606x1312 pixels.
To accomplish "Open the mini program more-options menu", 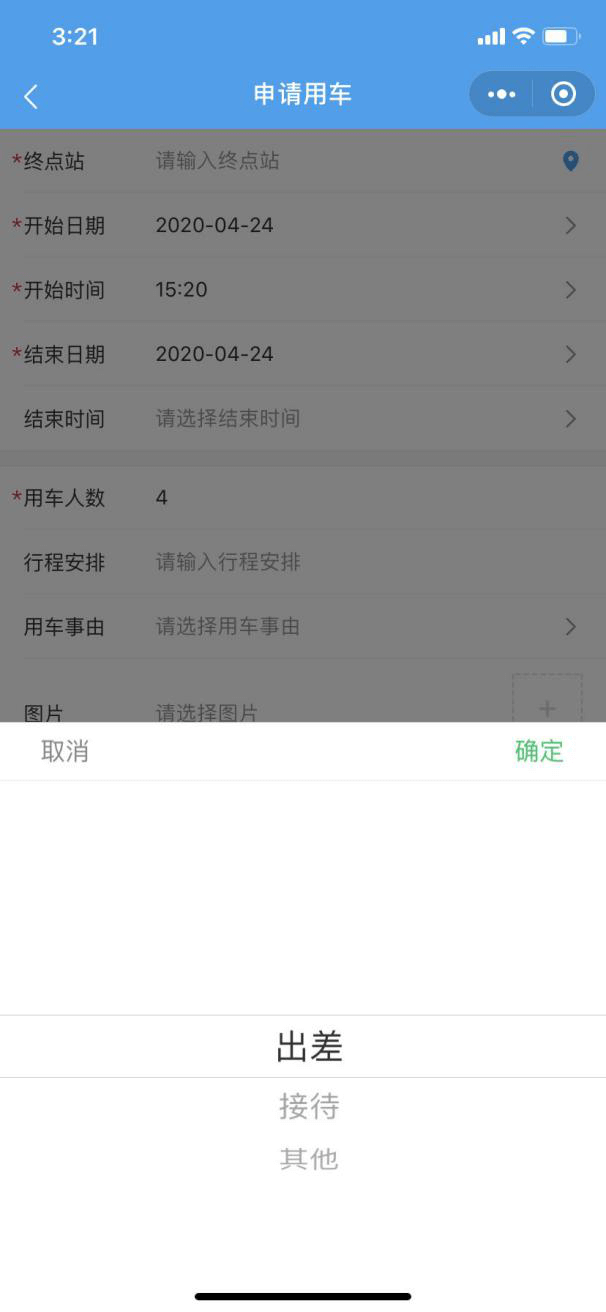I will click(501, 94).
